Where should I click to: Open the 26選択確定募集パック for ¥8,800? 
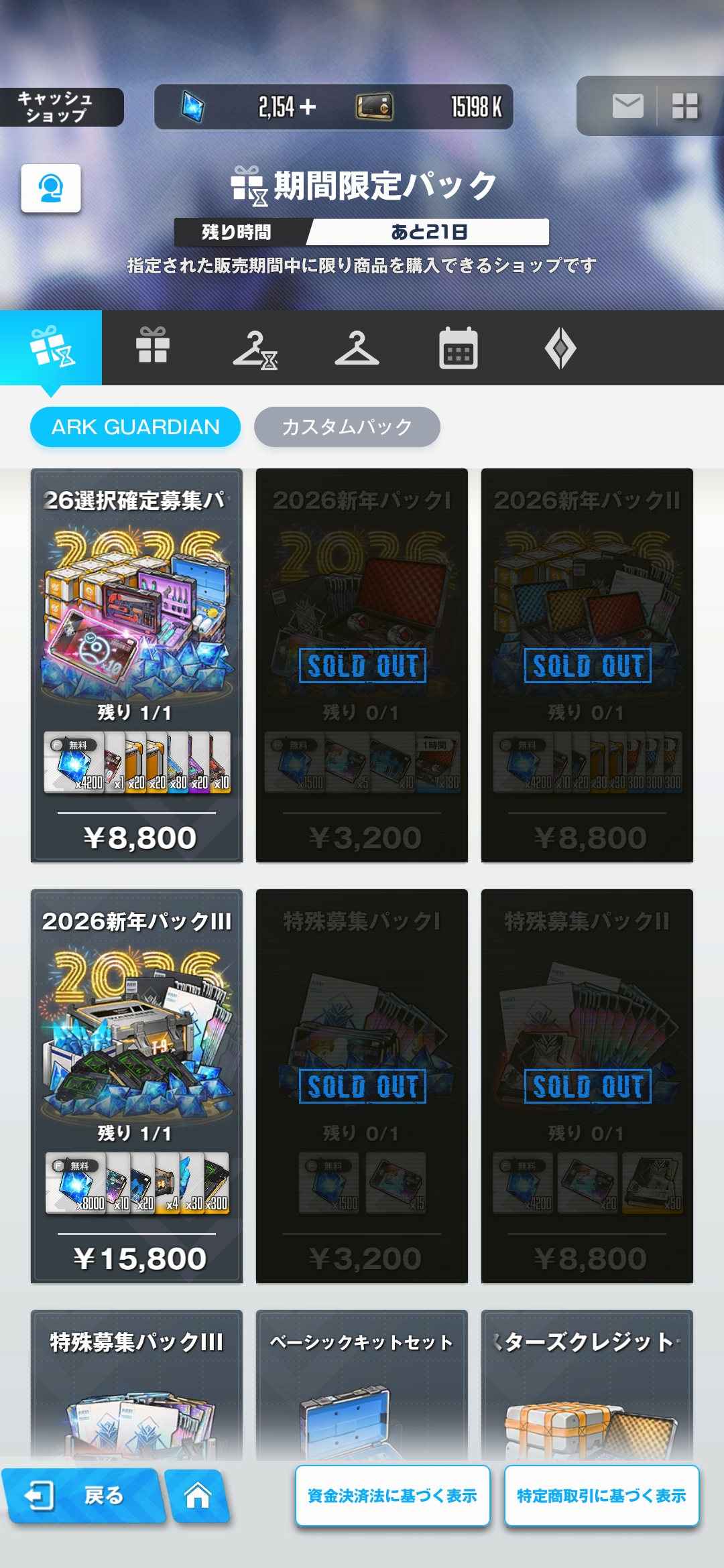point(137,665)
